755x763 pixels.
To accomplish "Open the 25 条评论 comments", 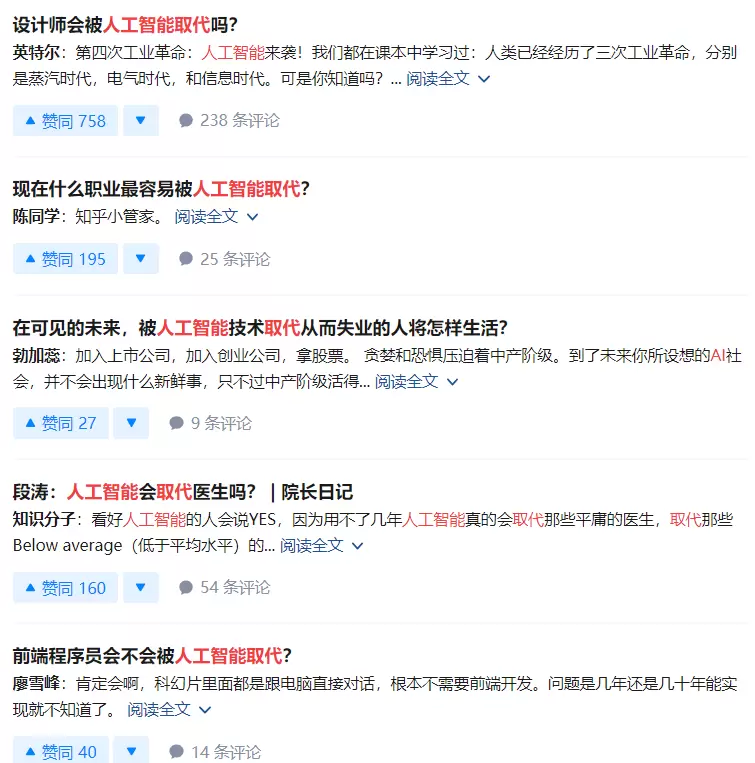I will [224, 259].
